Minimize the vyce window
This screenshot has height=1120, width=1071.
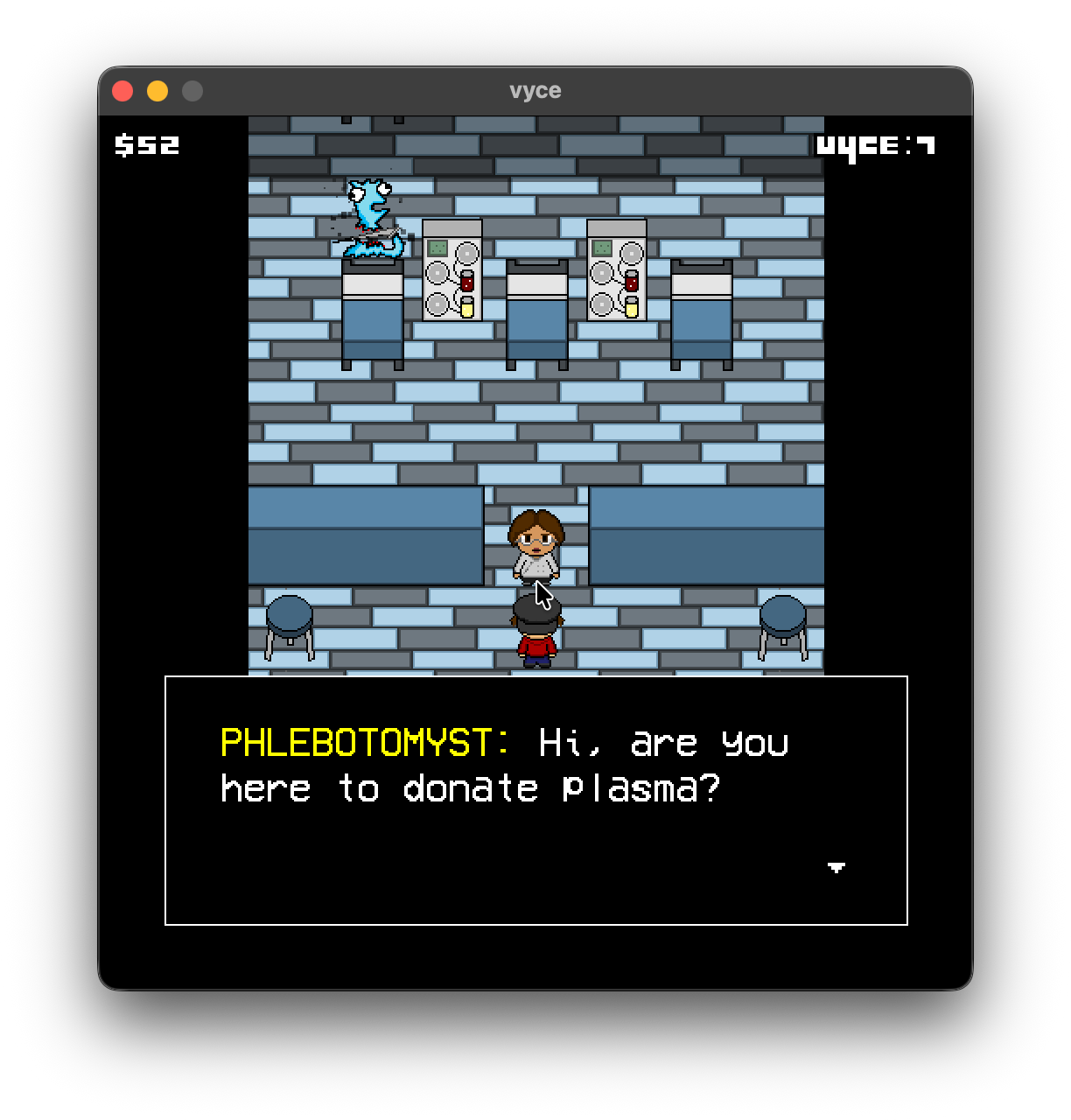[x=157, y=91]
